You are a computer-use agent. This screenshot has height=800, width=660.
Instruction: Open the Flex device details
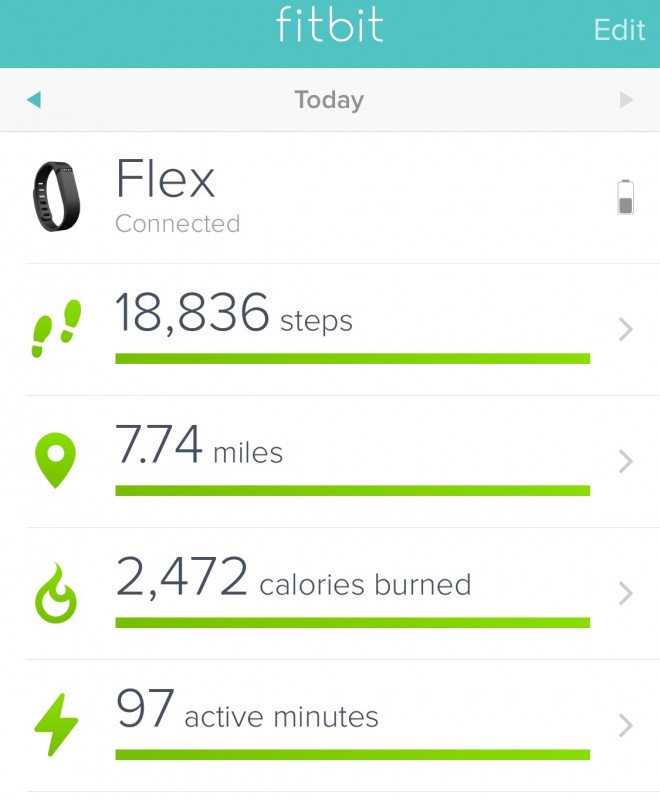[330, 197]
